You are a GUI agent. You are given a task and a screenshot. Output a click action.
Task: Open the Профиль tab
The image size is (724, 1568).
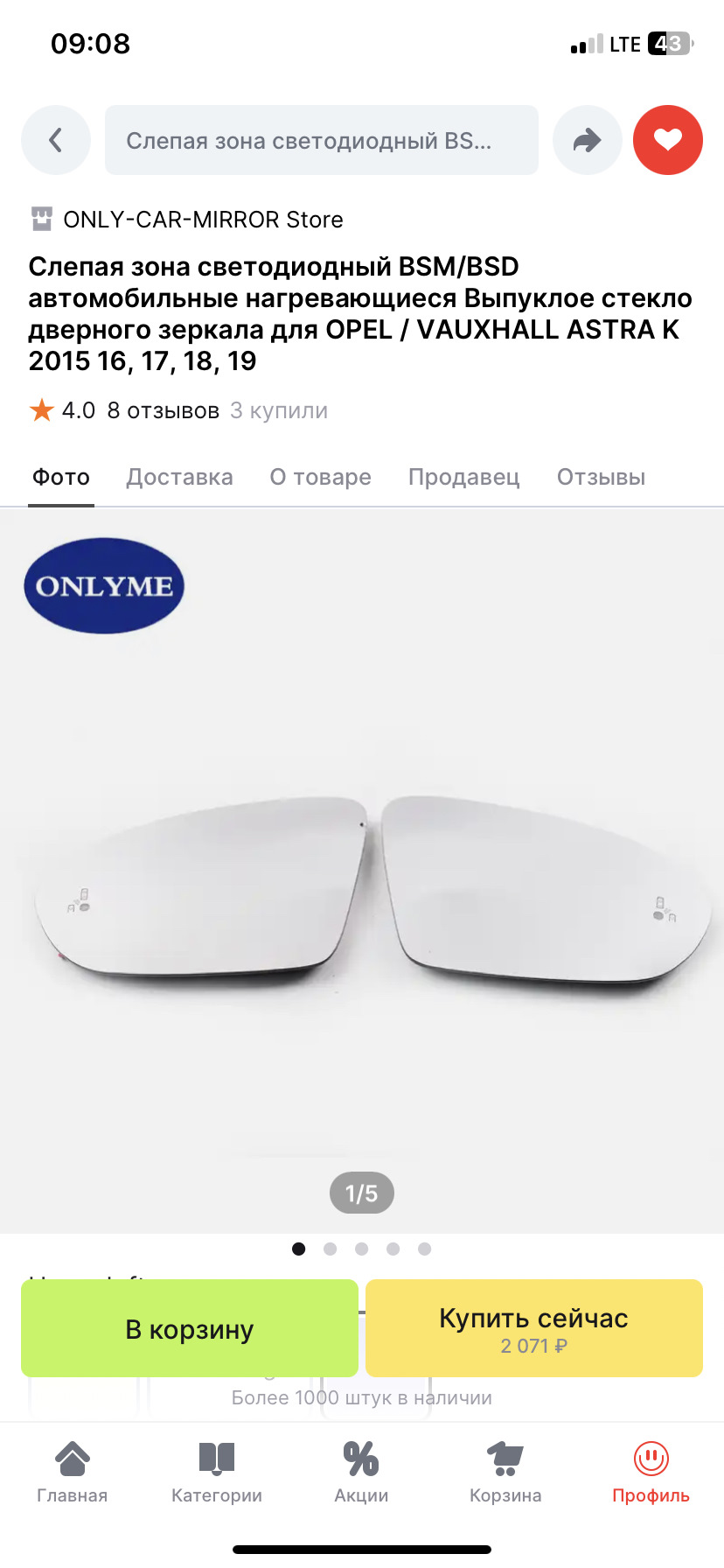pyautogui.click(x=651, y=1472)
